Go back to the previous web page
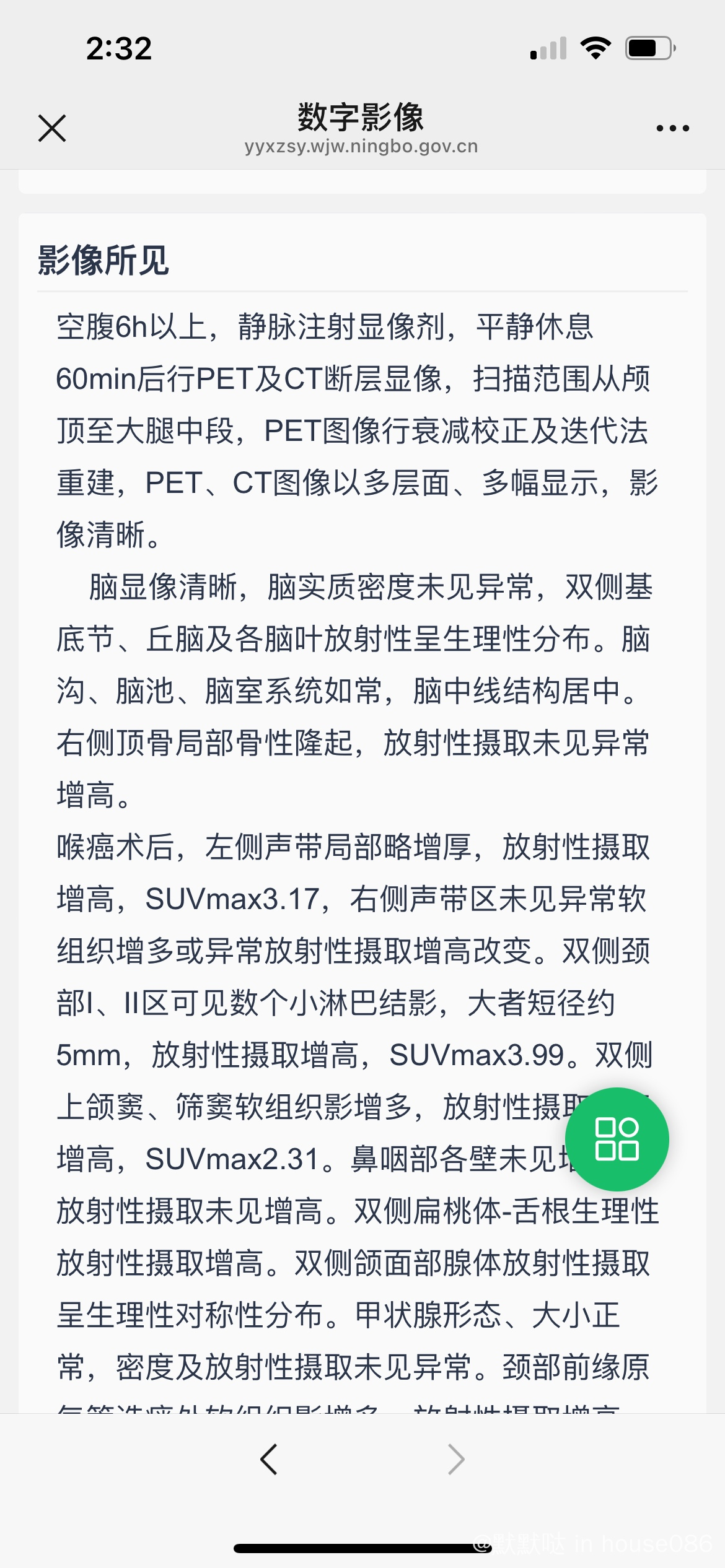Screen dimensions: 725x1568 pyautogui.click(x=269, y=1460)
